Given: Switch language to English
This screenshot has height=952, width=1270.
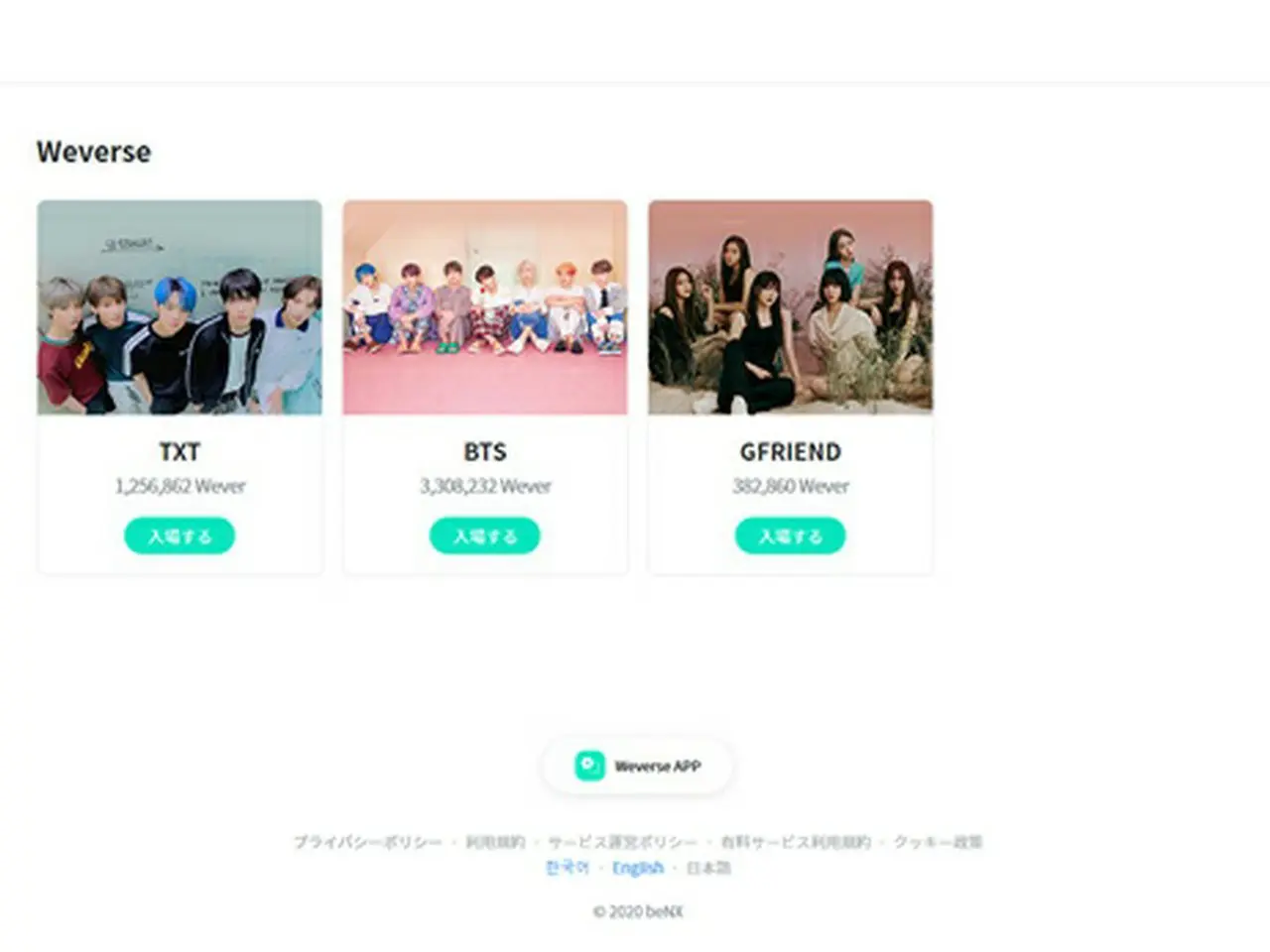Looking at the screenshot, I should (x=638, y=868).
